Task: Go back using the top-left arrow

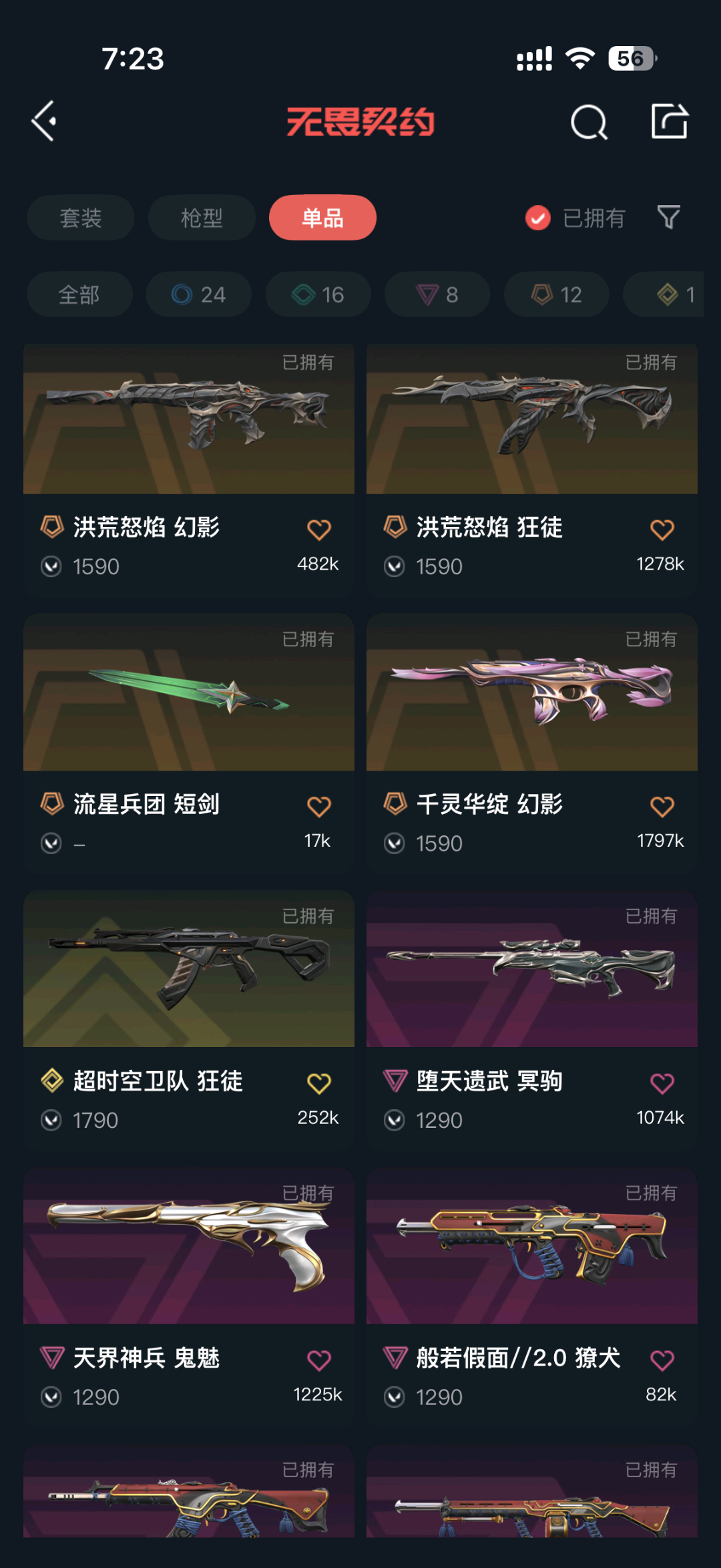Action: coord(44,122)
